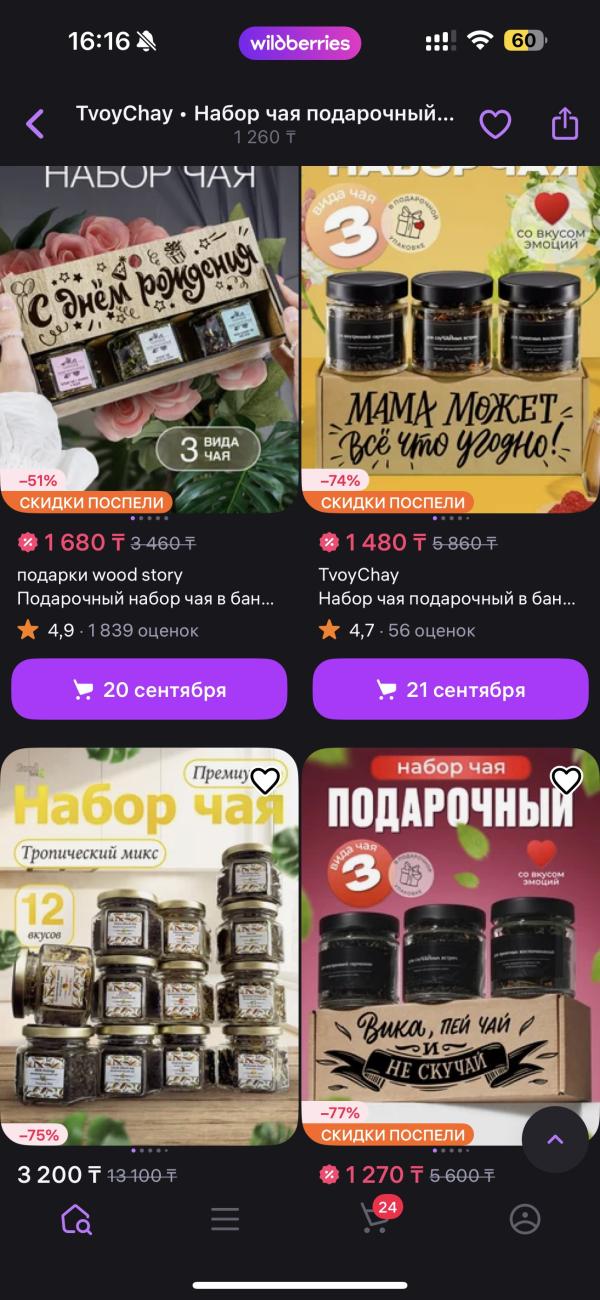Add TvoyChay product to favorites in header

tap(495, 124)
